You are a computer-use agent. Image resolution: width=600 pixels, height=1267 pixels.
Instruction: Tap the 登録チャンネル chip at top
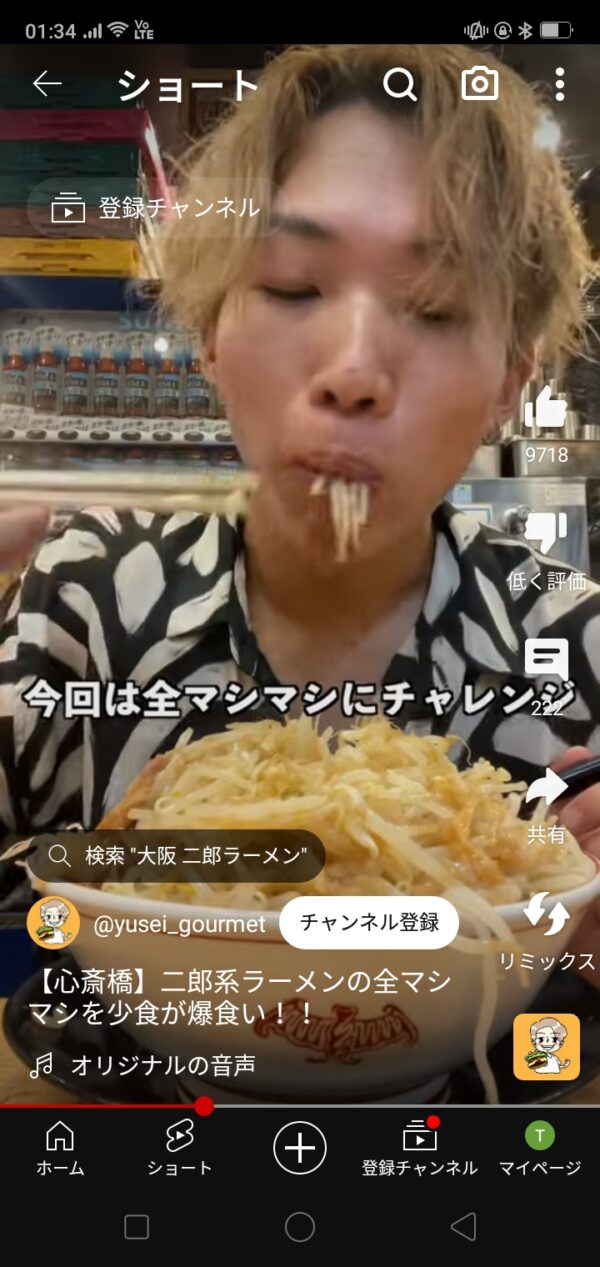157,208
